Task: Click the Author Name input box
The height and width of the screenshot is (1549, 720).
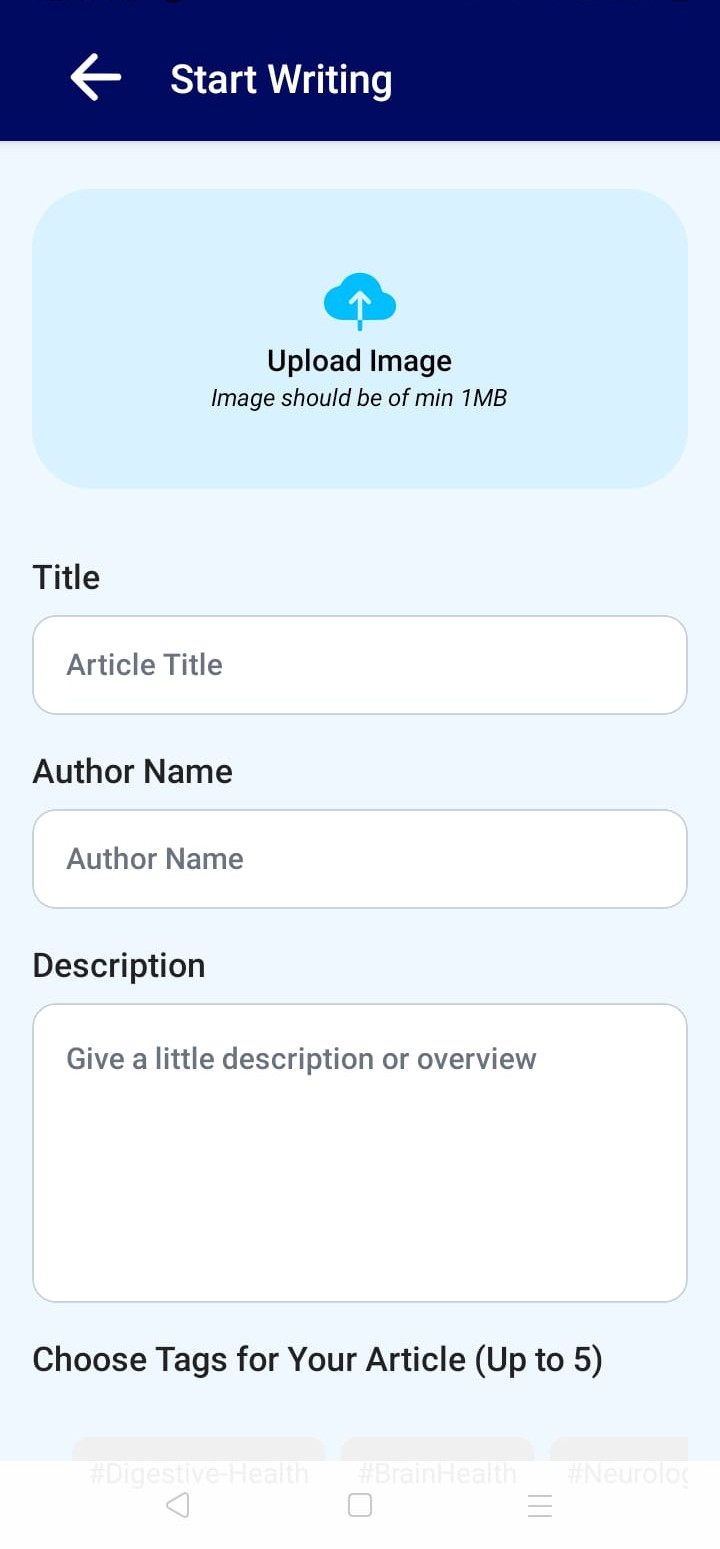Action: click(360, 858)
